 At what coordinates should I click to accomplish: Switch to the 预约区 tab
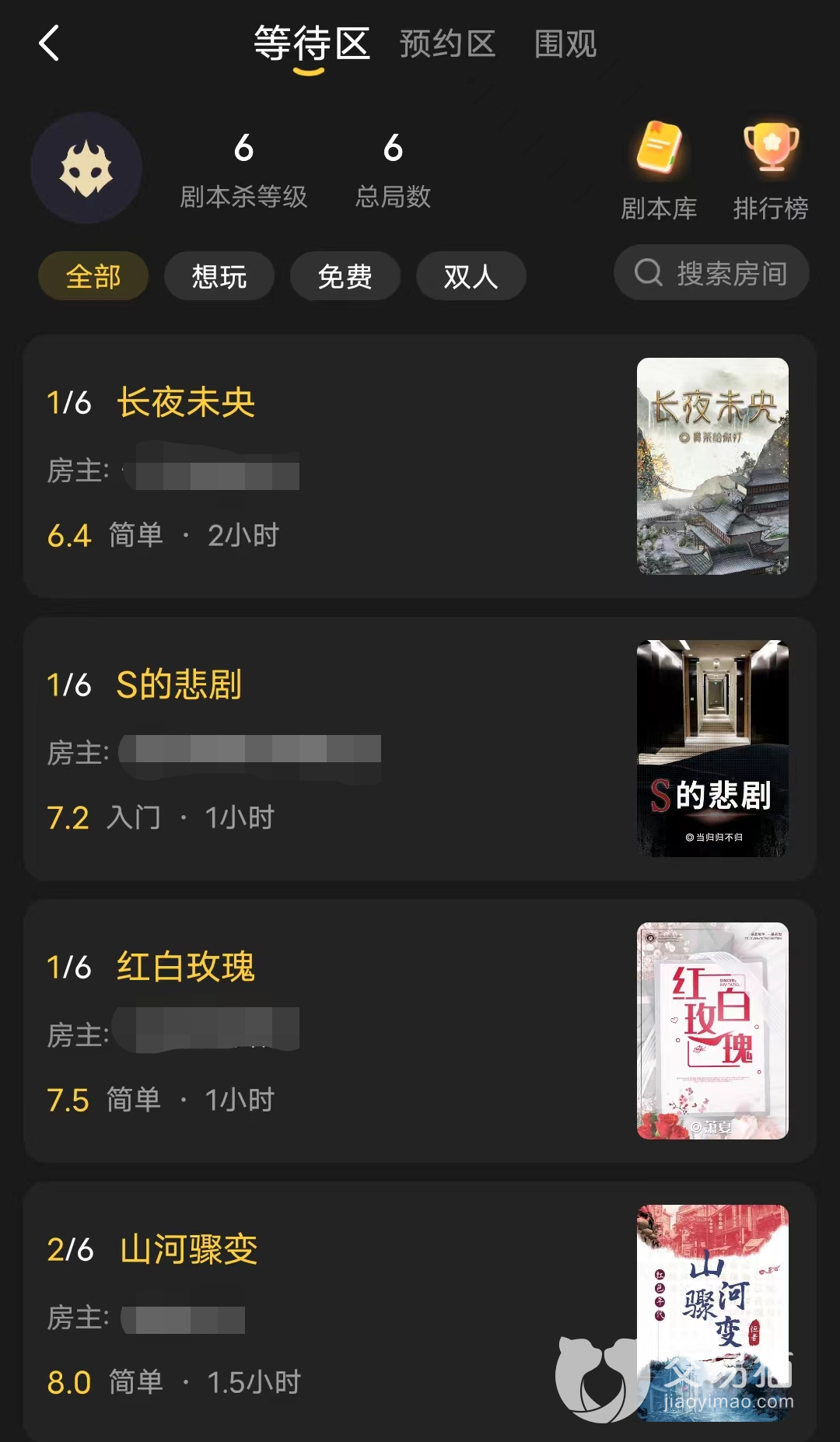click(x=447, y=44)
